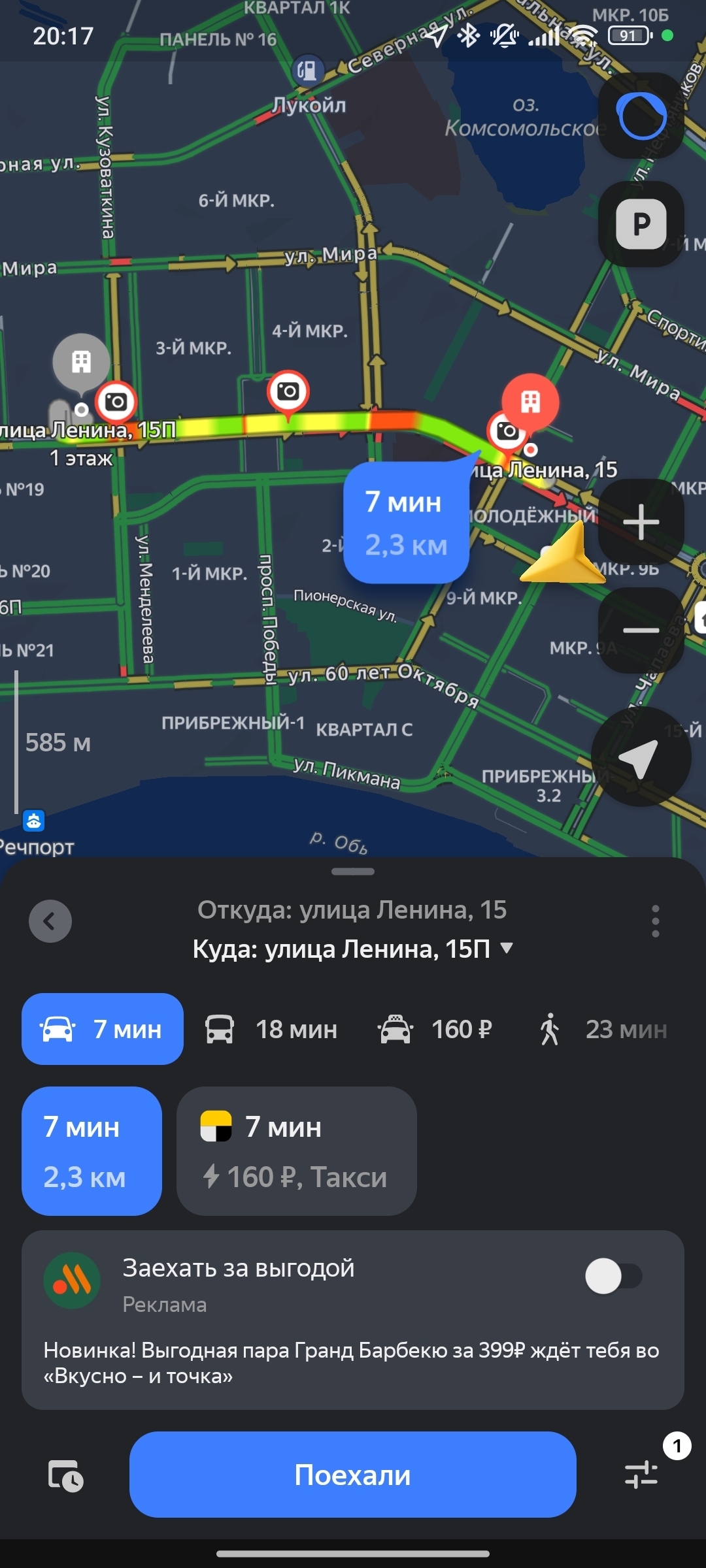Open the departure time scheduler
Viewport: 706px width, 1568px height.
click(x=65, y=1475)
